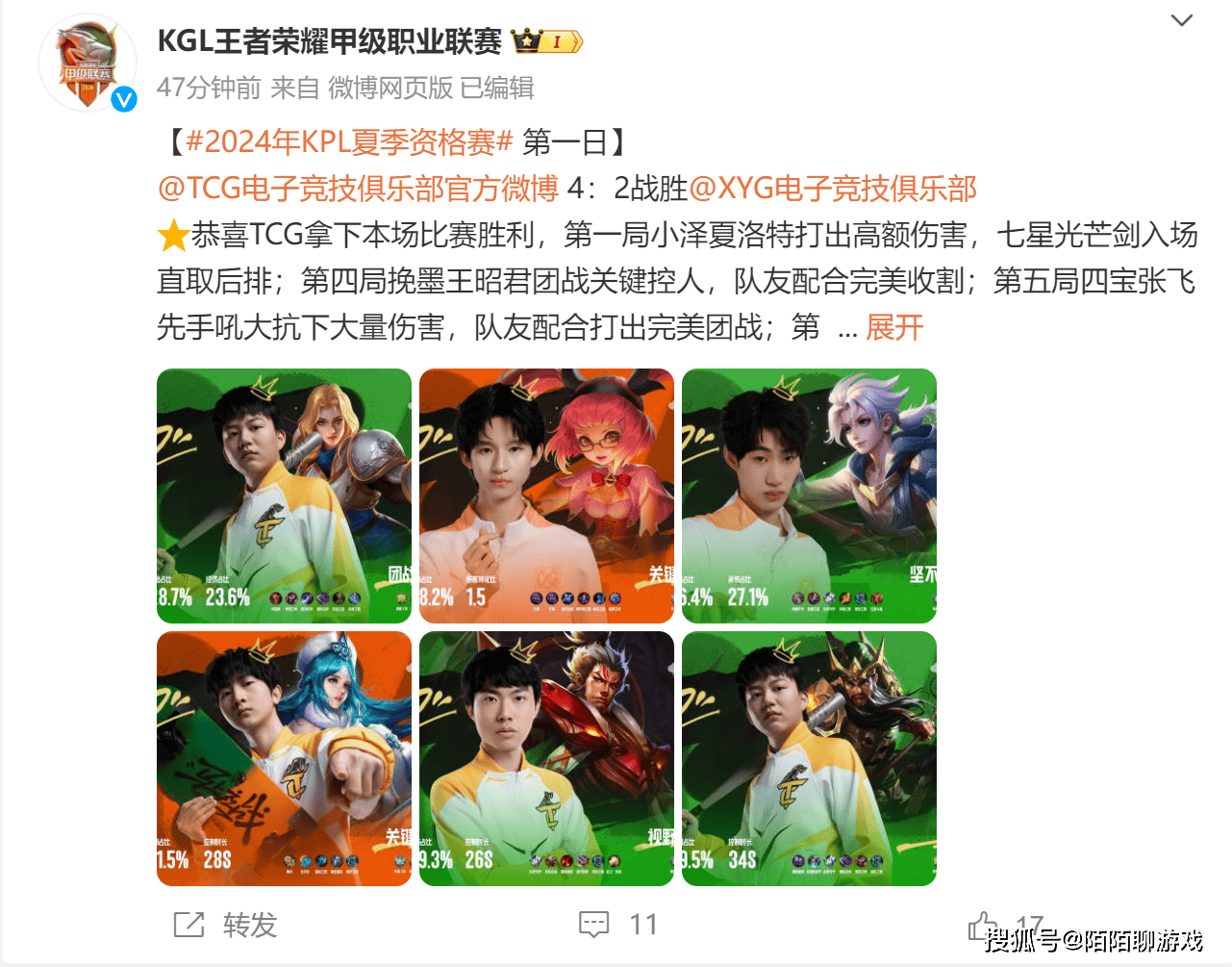This screenshot has width=1232, height=967.
Task: Visit the @TCG电子竞技俱乐部官方微博 mention
Action: click(x=358, y=188)
